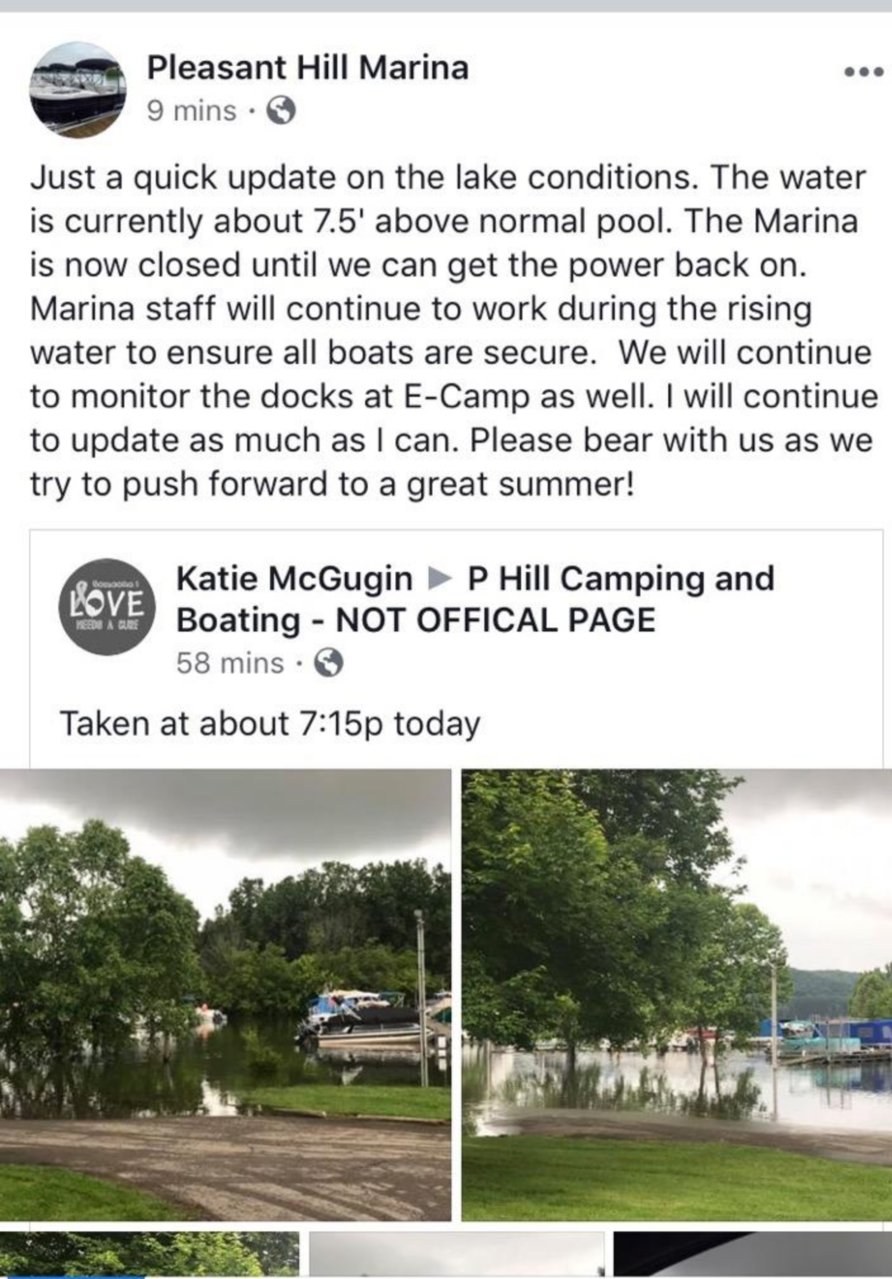Open the 58 mins shared post timestamp
This screenshot has width=892, height=1279.
click(x=229, y=662)
